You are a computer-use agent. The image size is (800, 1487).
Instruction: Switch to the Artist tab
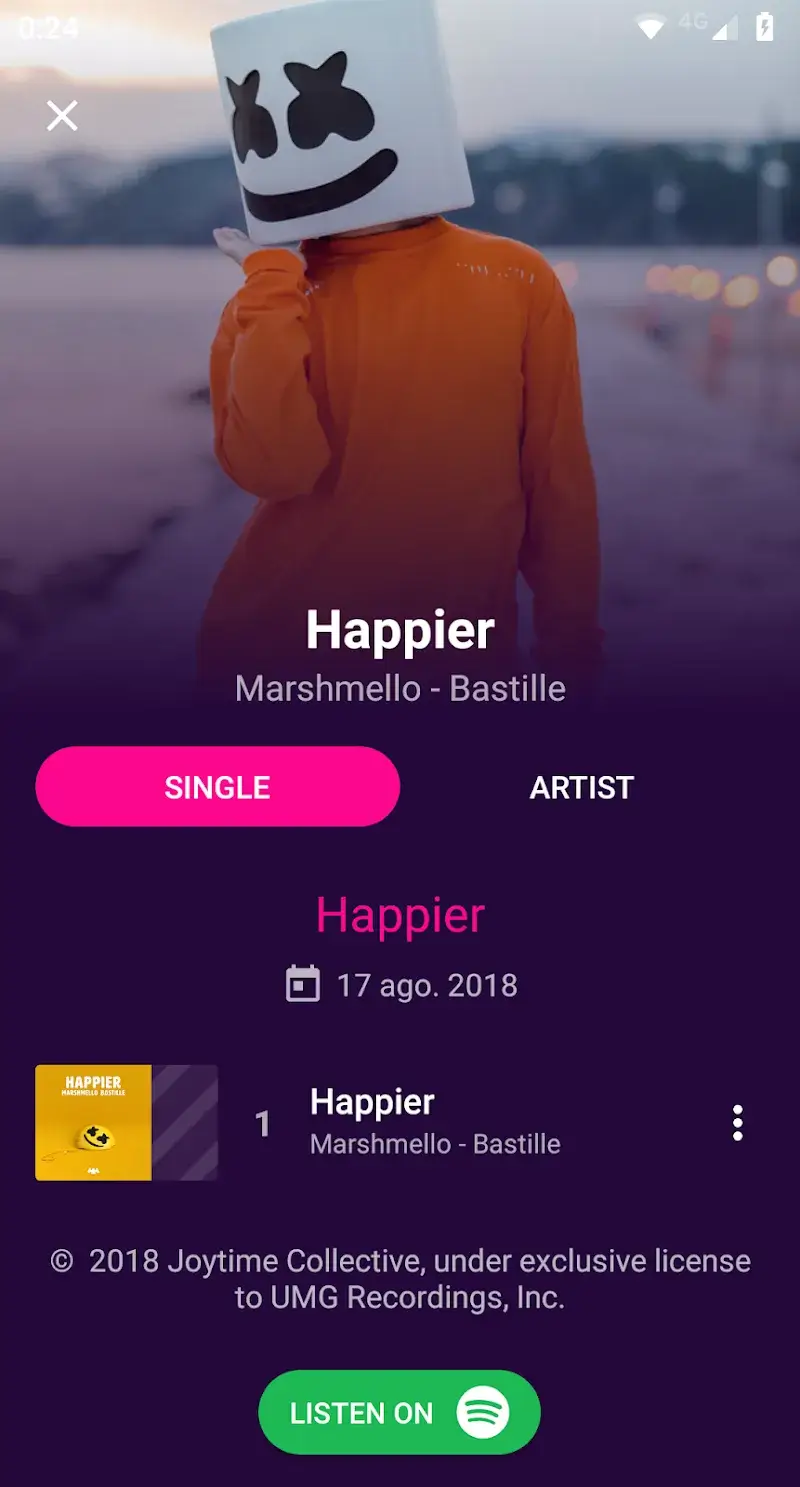click(x=581, y=787)
